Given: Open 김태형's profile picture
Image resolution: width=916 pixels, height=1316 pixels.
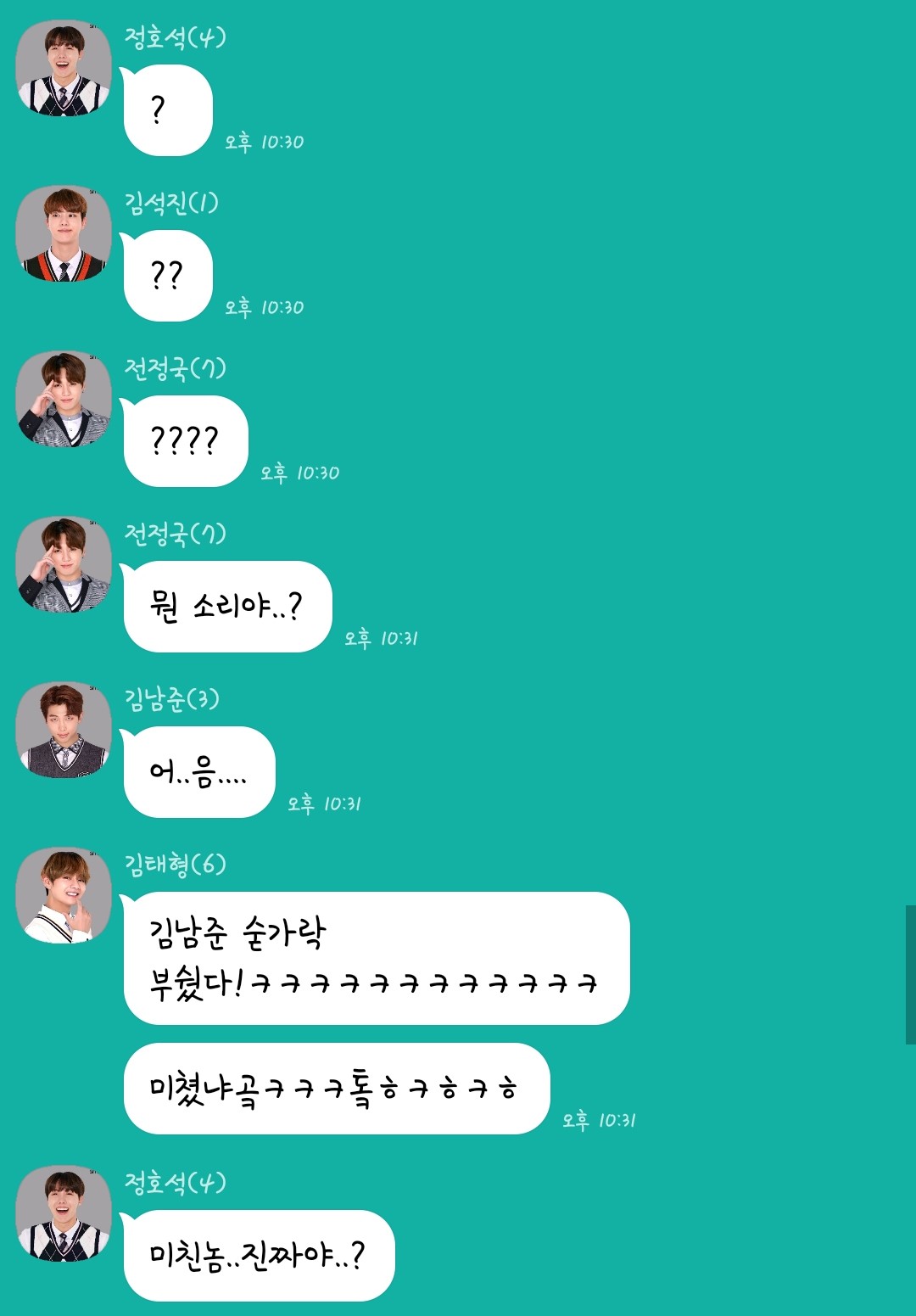Looking at the screenshot, I should (64, 895).
